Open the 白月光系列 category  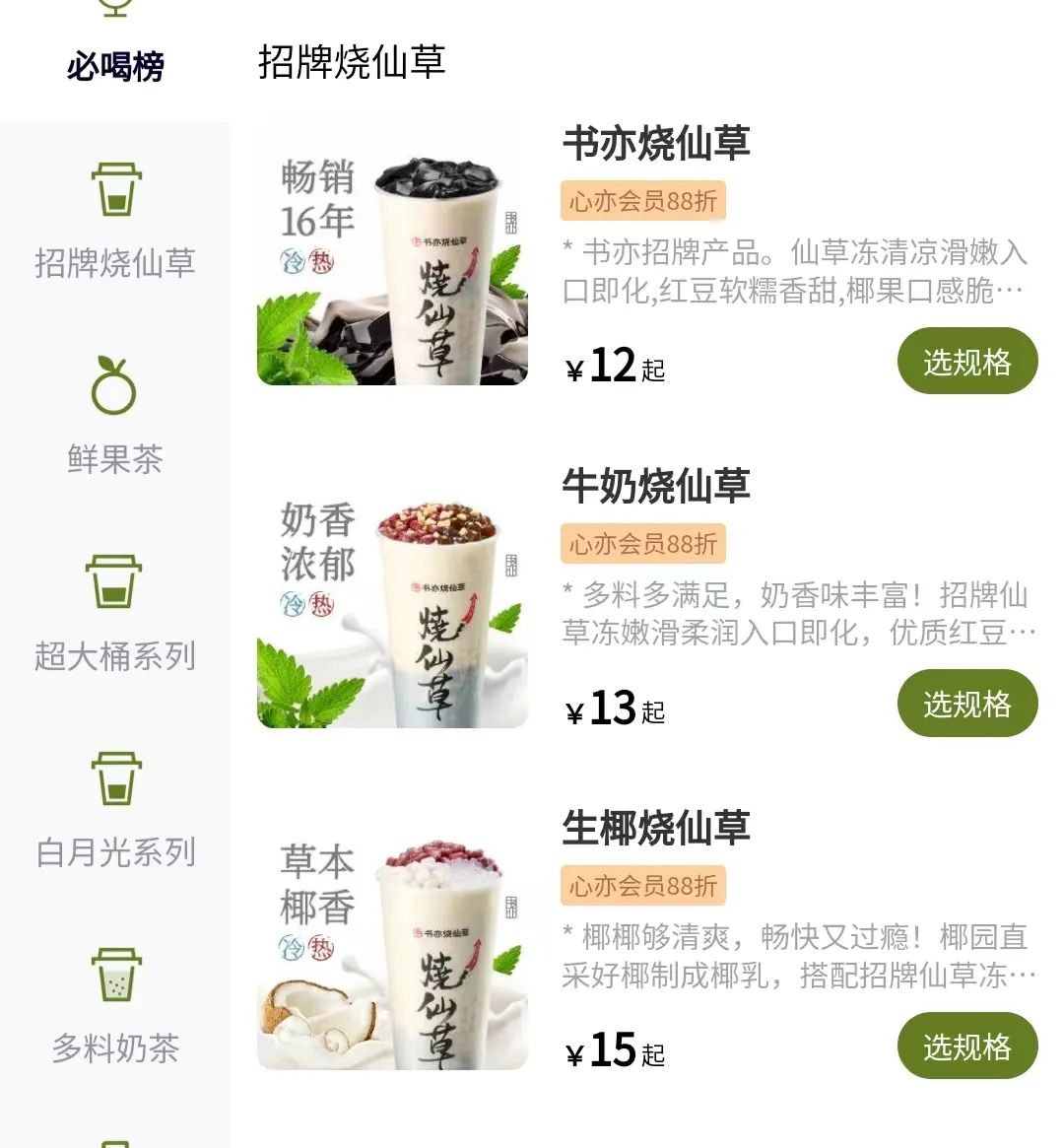coord(115,811)
